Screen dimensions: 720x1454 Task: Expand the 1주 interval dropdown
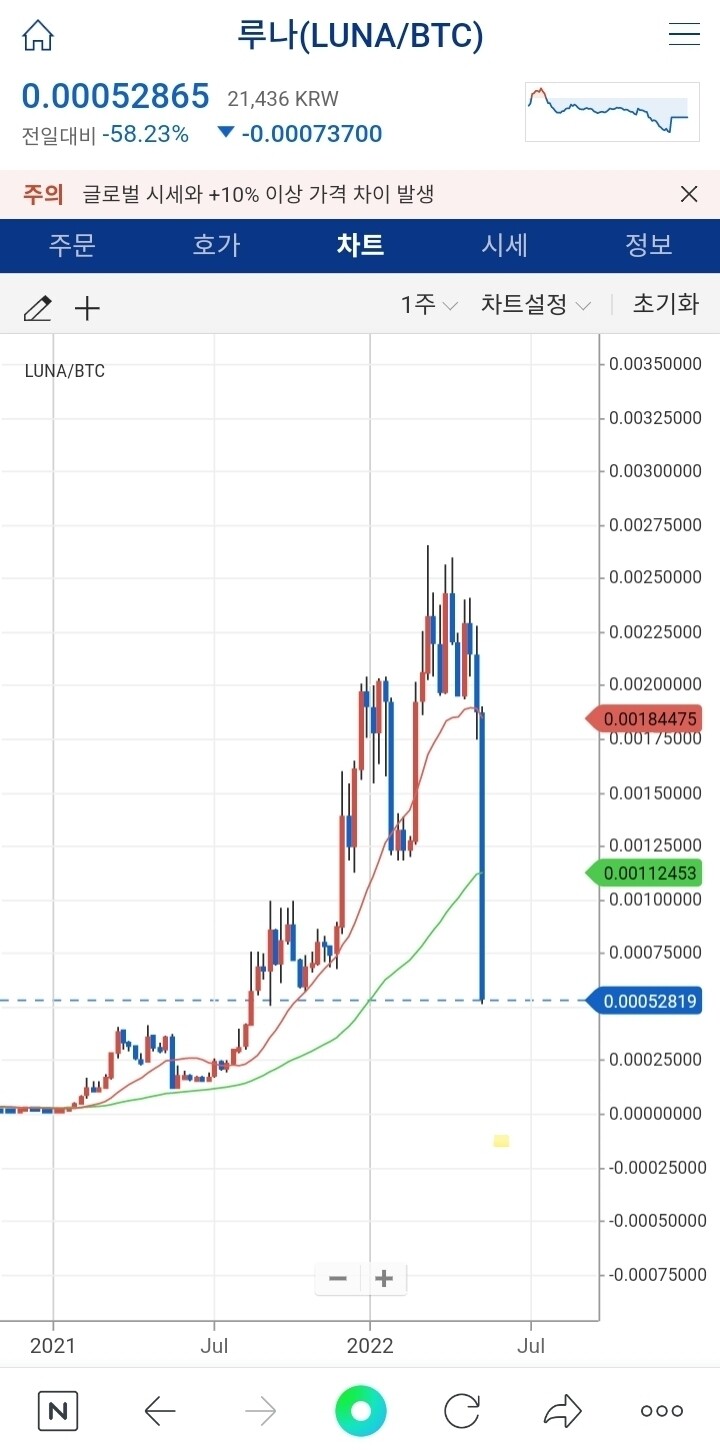pyautogui.click(x=429, y=305)
